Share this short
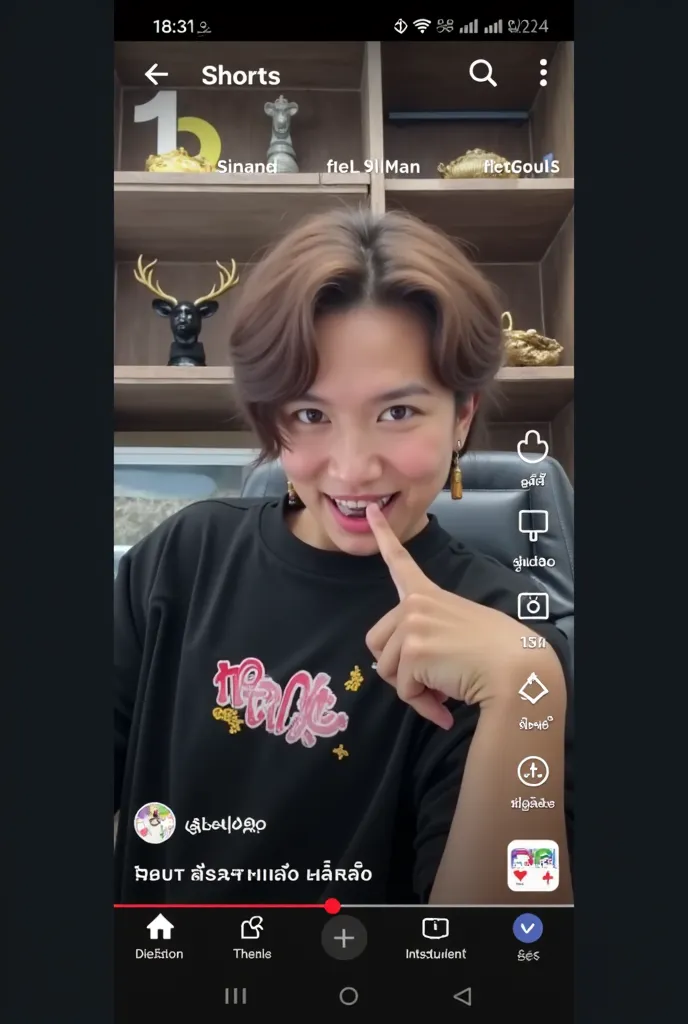Viewport: 688px width, 1024px height. [533, 688]
